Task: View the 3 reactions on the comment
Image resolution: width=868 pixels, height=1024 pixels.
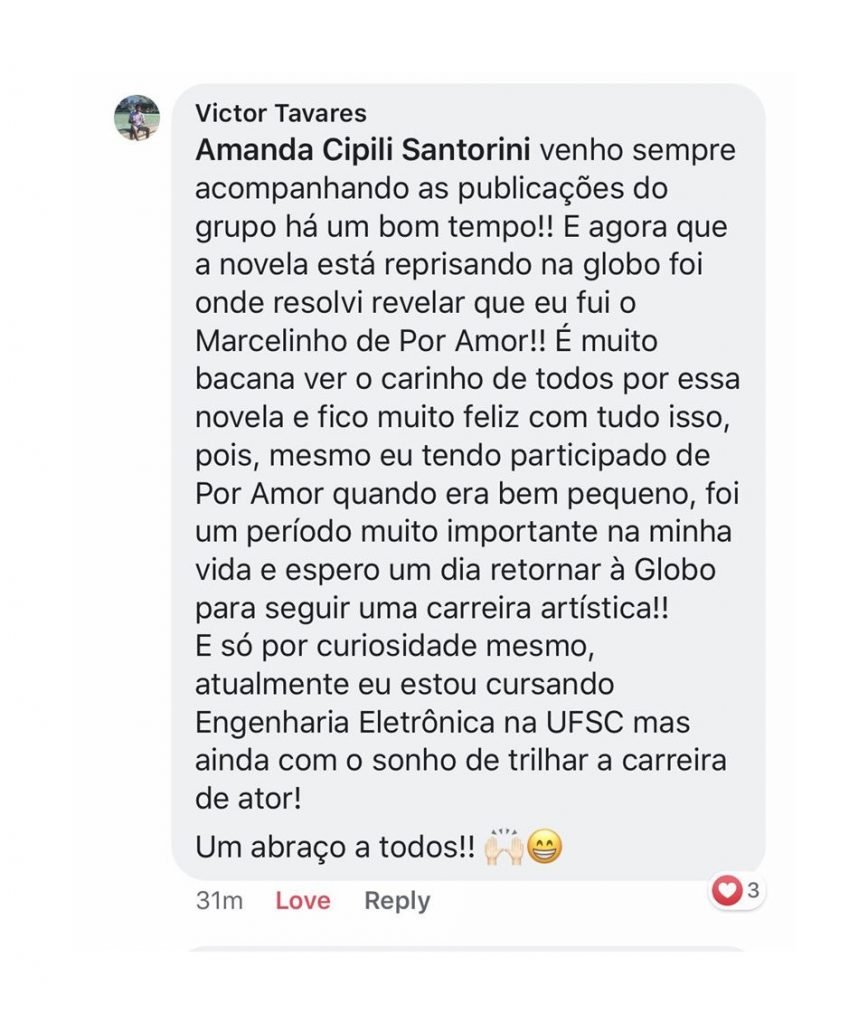Action: [x=736, y=890]
